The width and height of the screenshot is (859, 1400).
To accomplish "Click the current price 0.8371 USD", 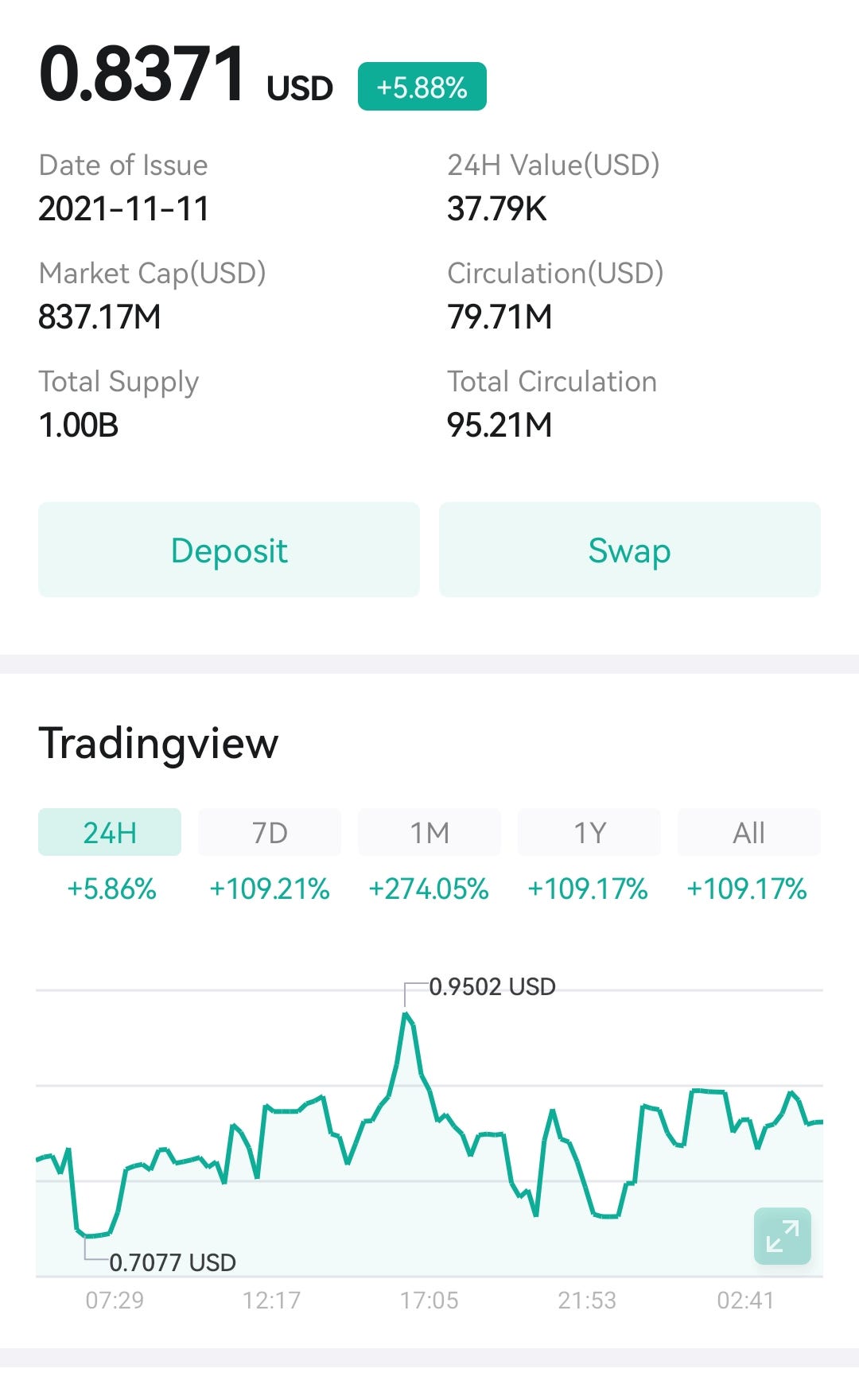I will [142, 72].
